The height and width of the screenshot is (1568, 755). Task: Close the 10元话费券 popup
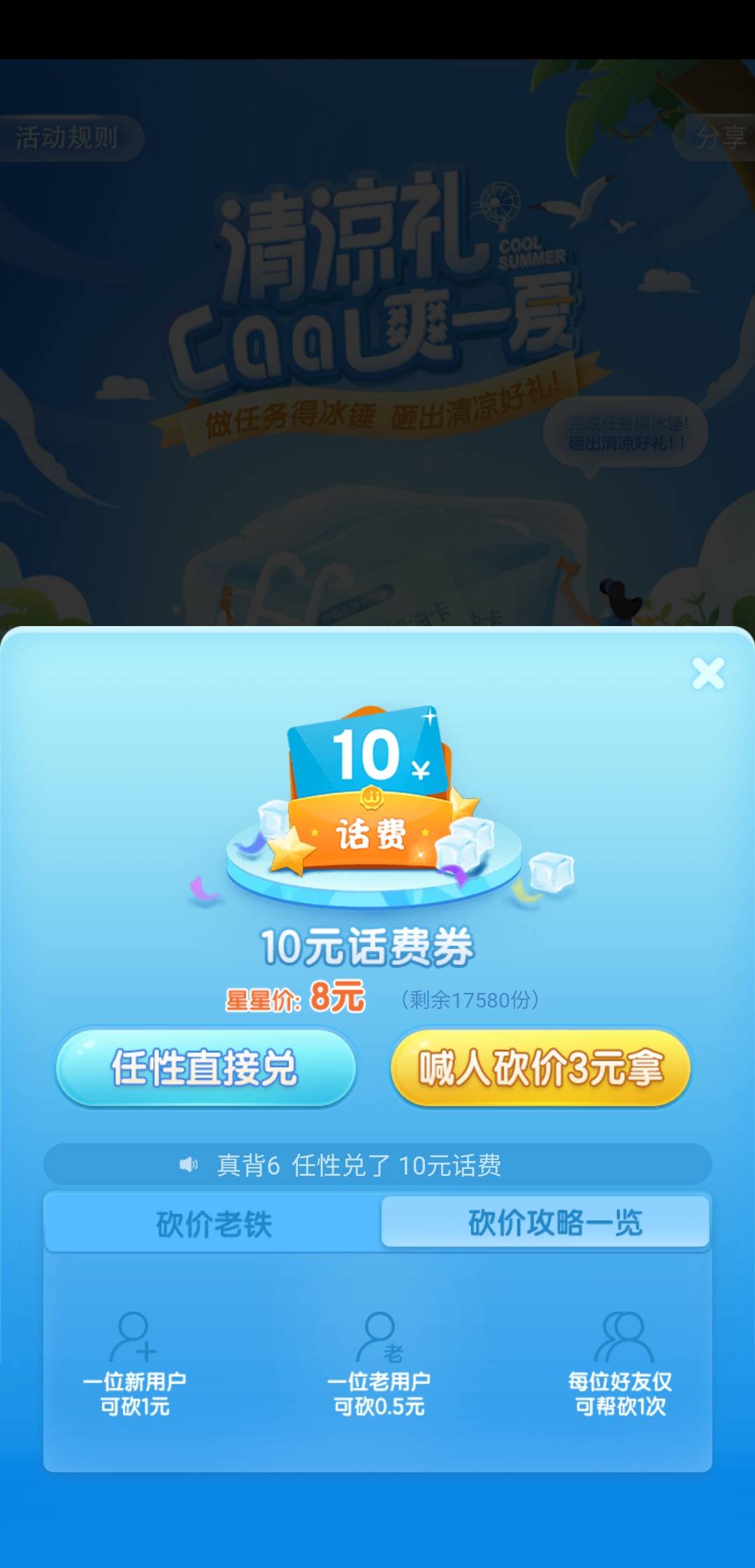(x=709, y=672)
